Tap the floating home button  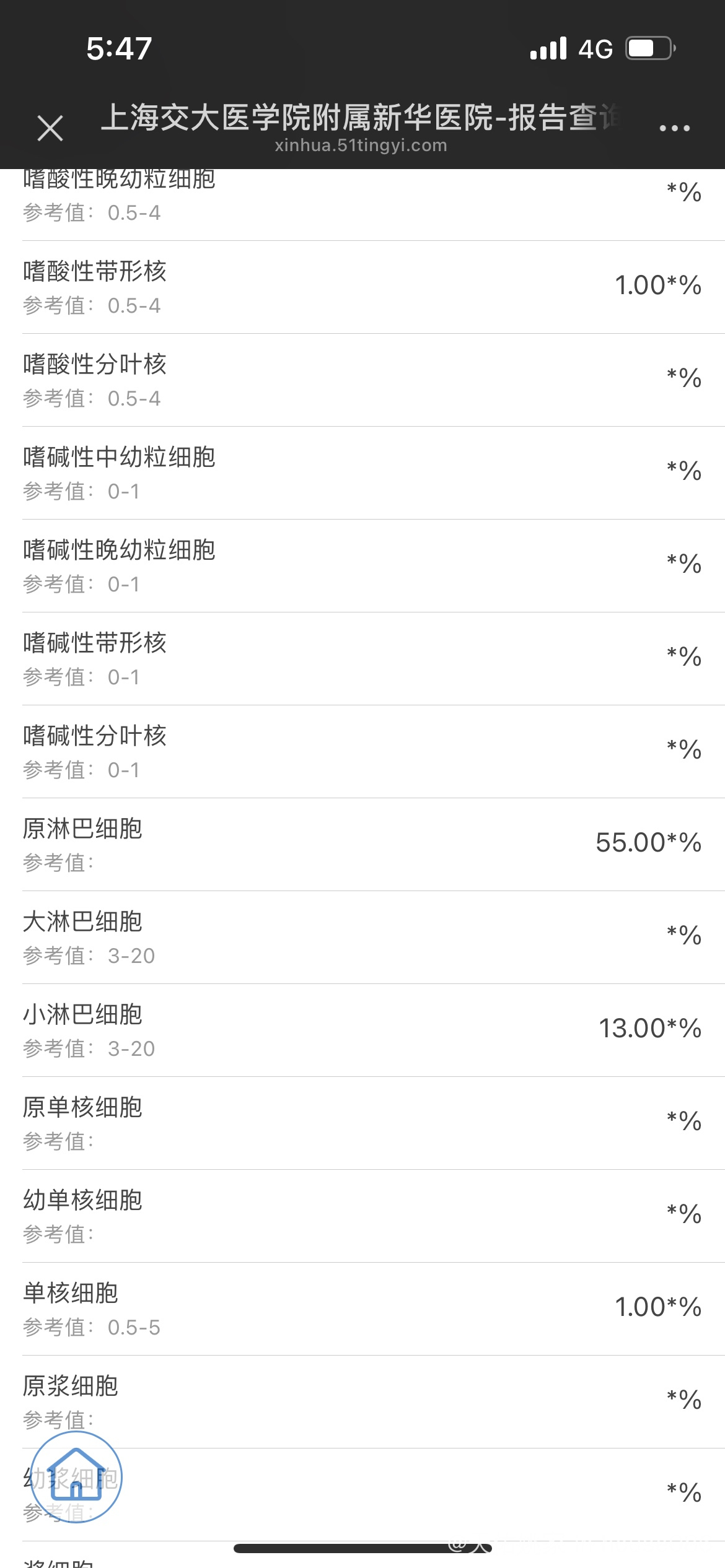76,1478
